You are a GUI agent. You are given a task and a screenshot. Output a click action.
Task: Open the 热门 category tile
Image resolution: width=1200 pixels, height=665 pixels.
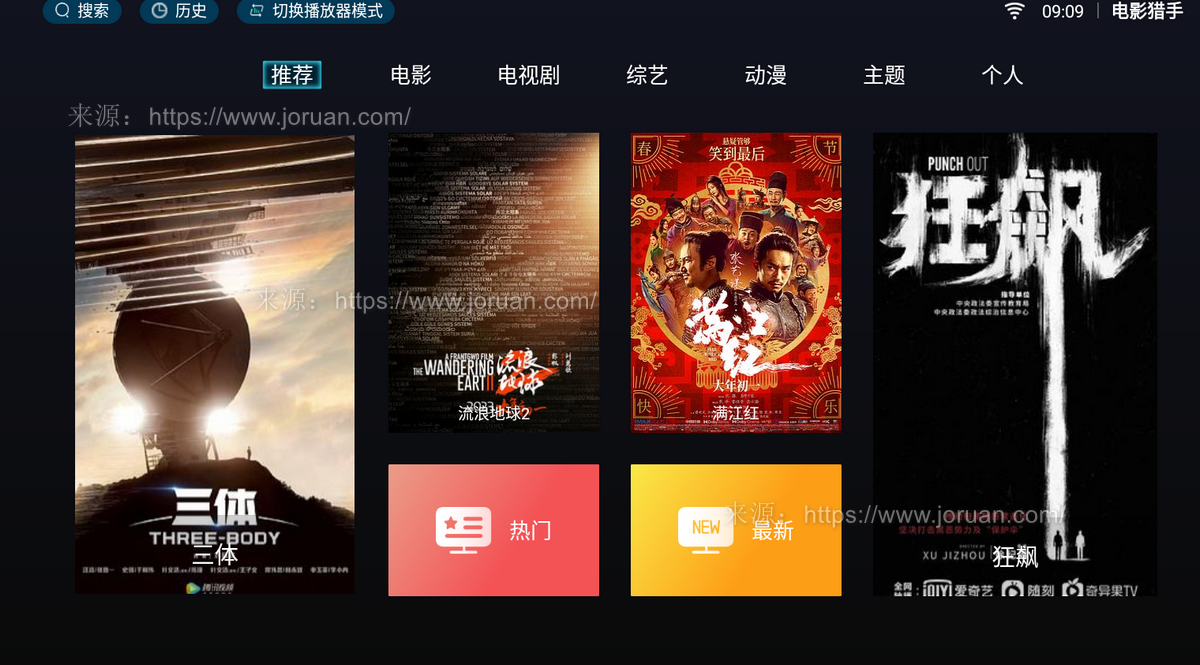pos(494,530)
